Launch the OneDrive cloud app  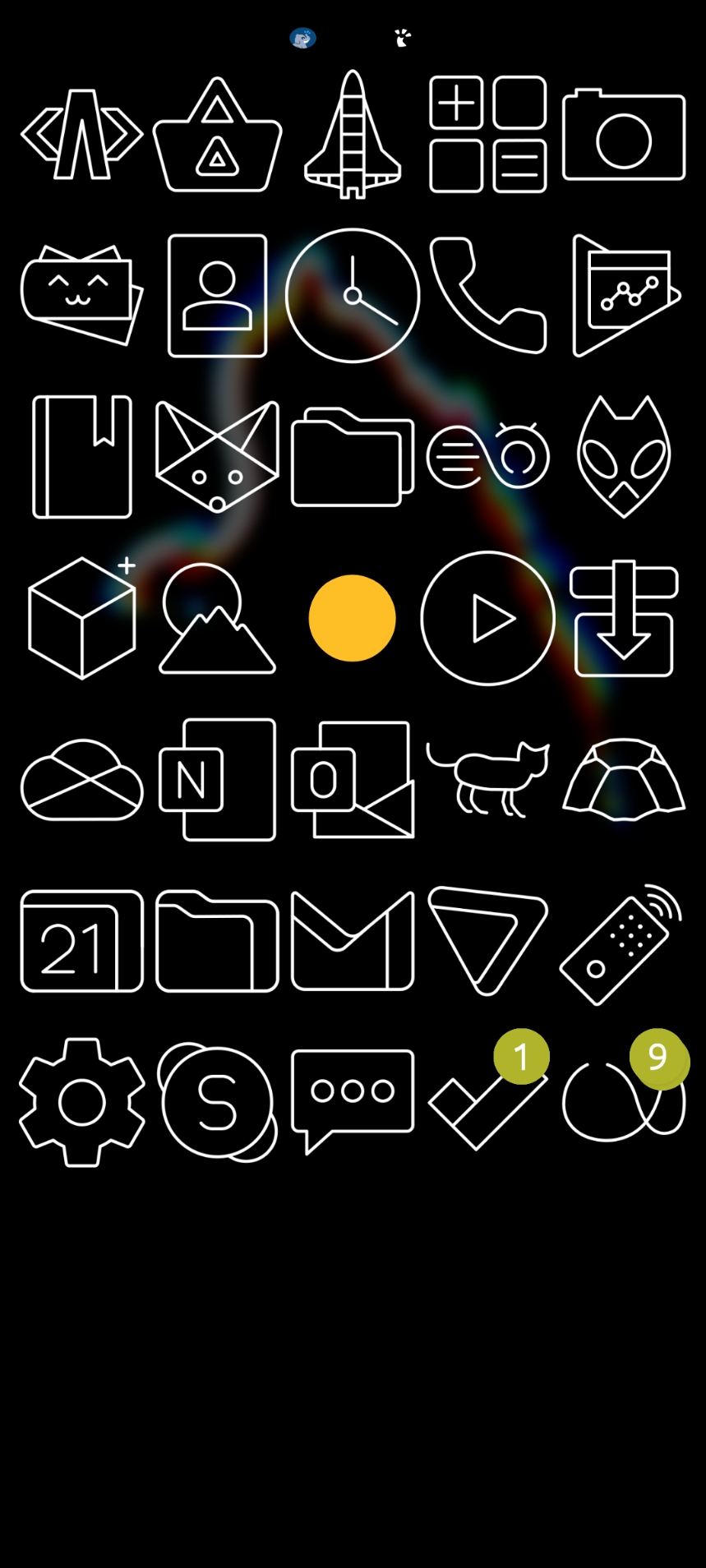(82, 779)
